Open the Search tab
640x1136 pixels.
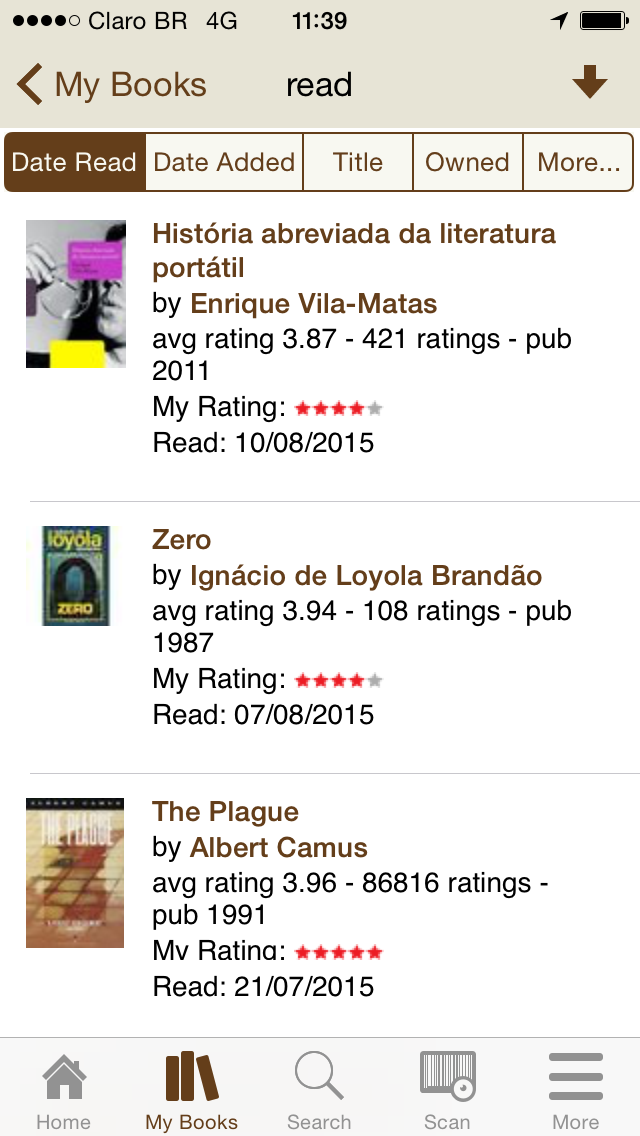[x=319, y=1090]
